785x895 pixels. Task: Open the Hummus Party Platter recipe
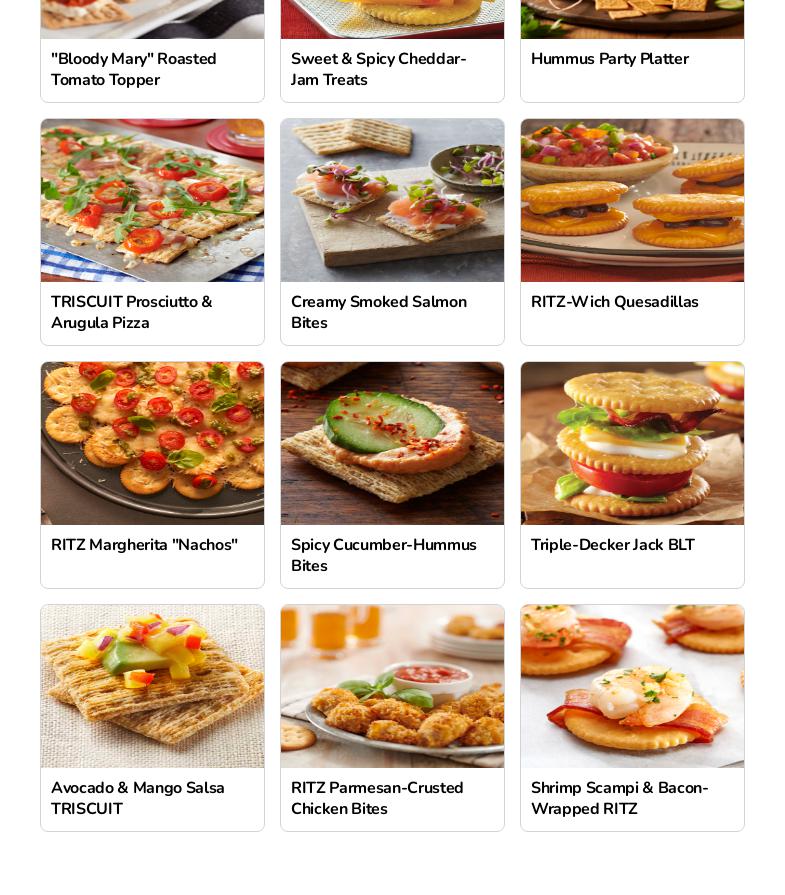click(x=610, y=59)
